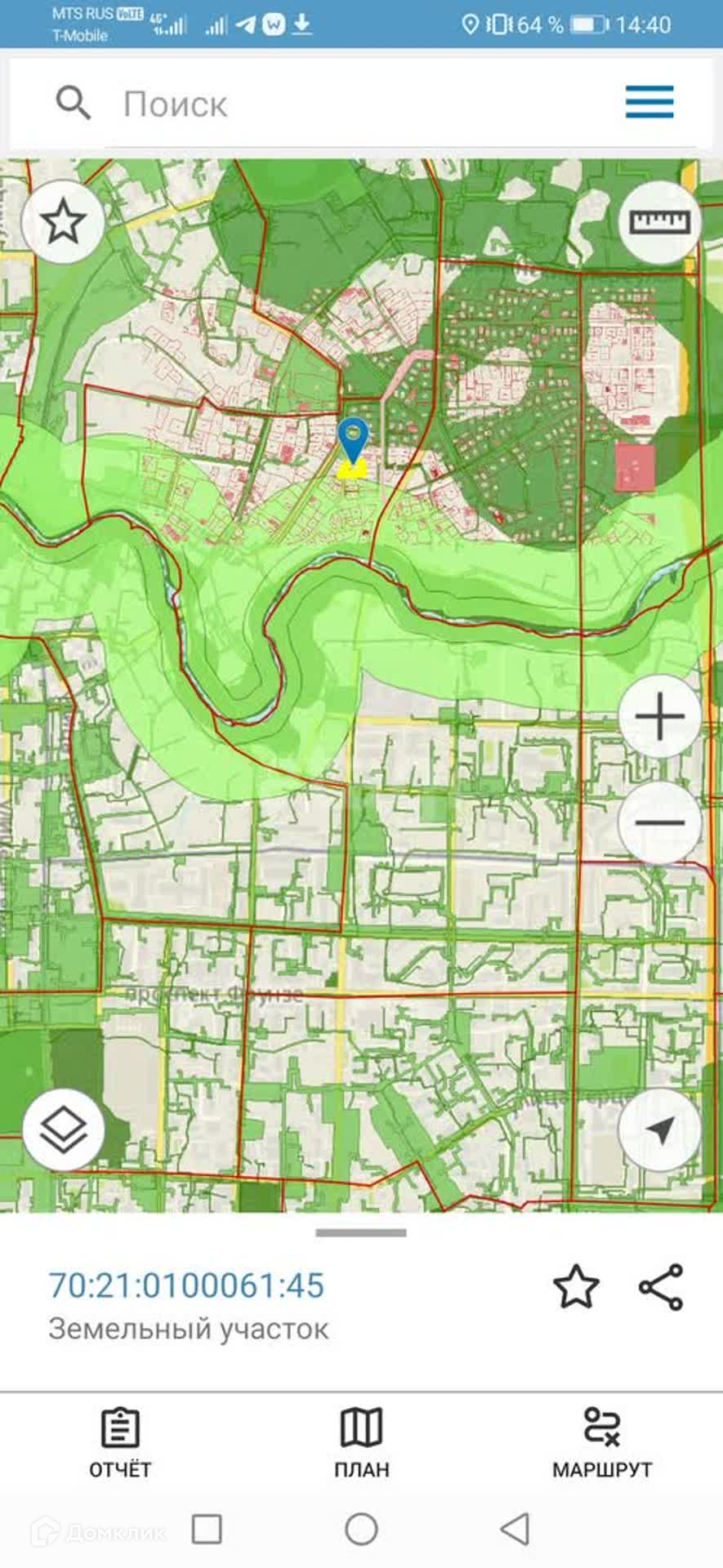The image size is (723, 1568).
Task: Return to the home screen
Action: pos(361,1530)
